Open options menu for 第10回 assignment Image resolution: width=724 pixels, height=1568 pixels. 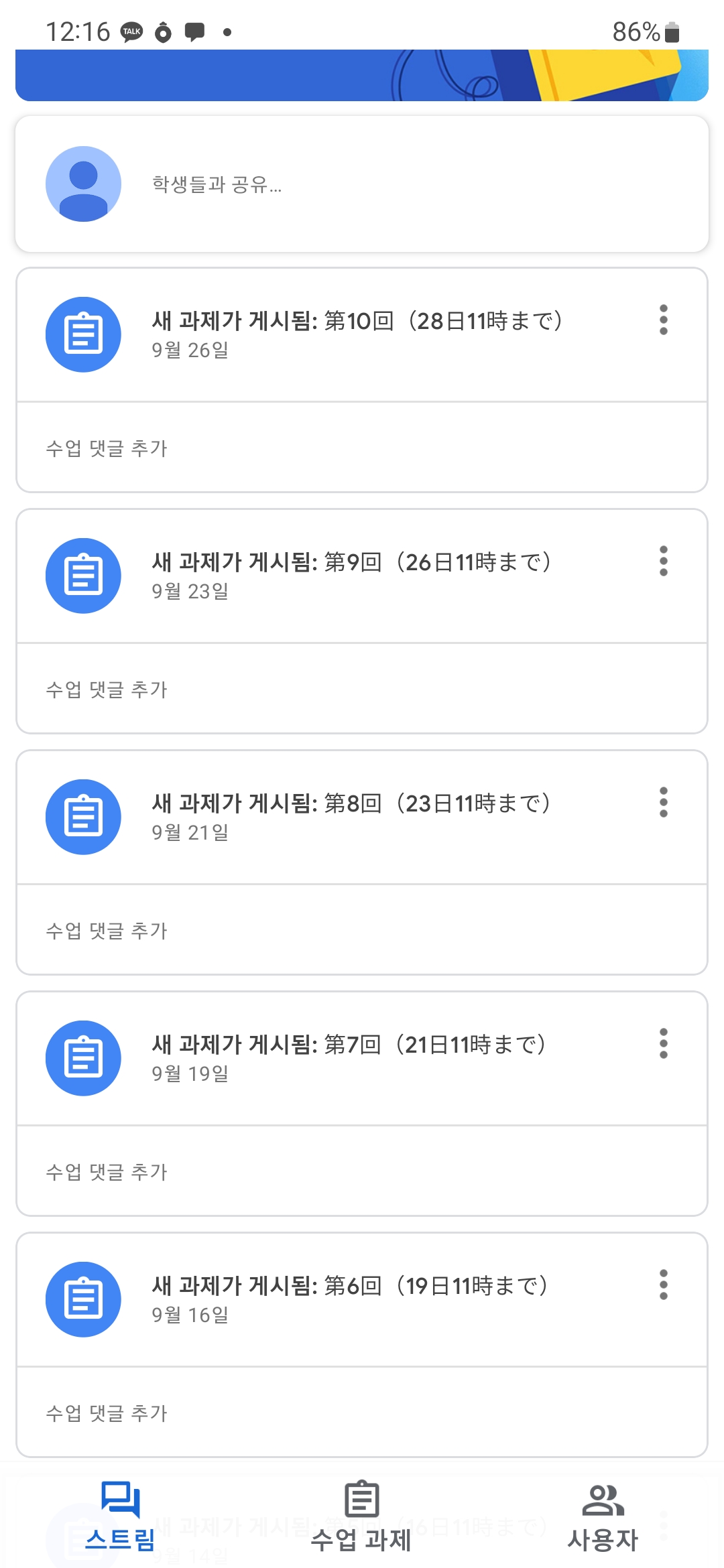[x=662, y=320]
